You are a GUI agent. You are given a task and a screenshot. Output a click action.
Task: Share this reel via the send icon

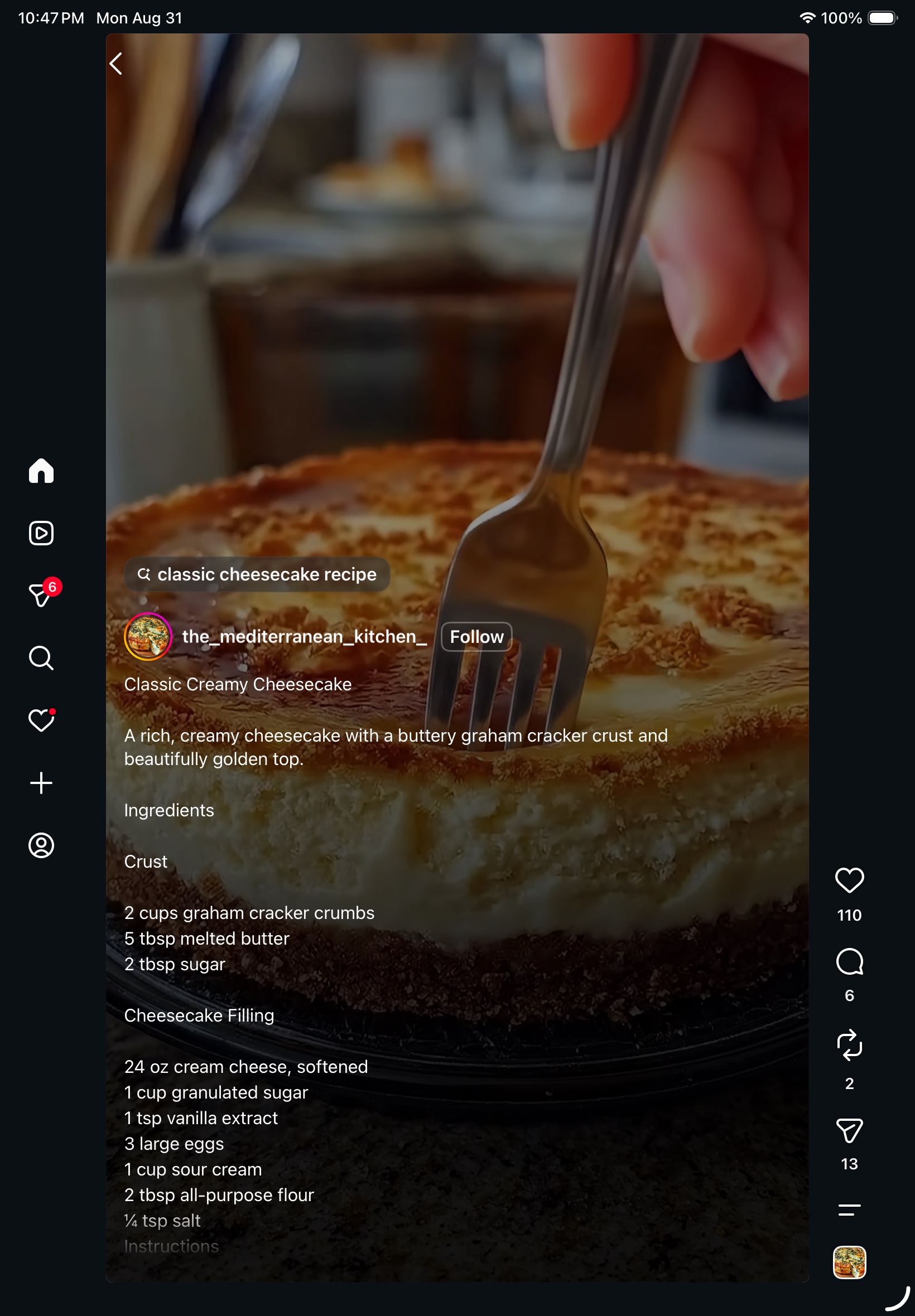[x=850, y=1130]
